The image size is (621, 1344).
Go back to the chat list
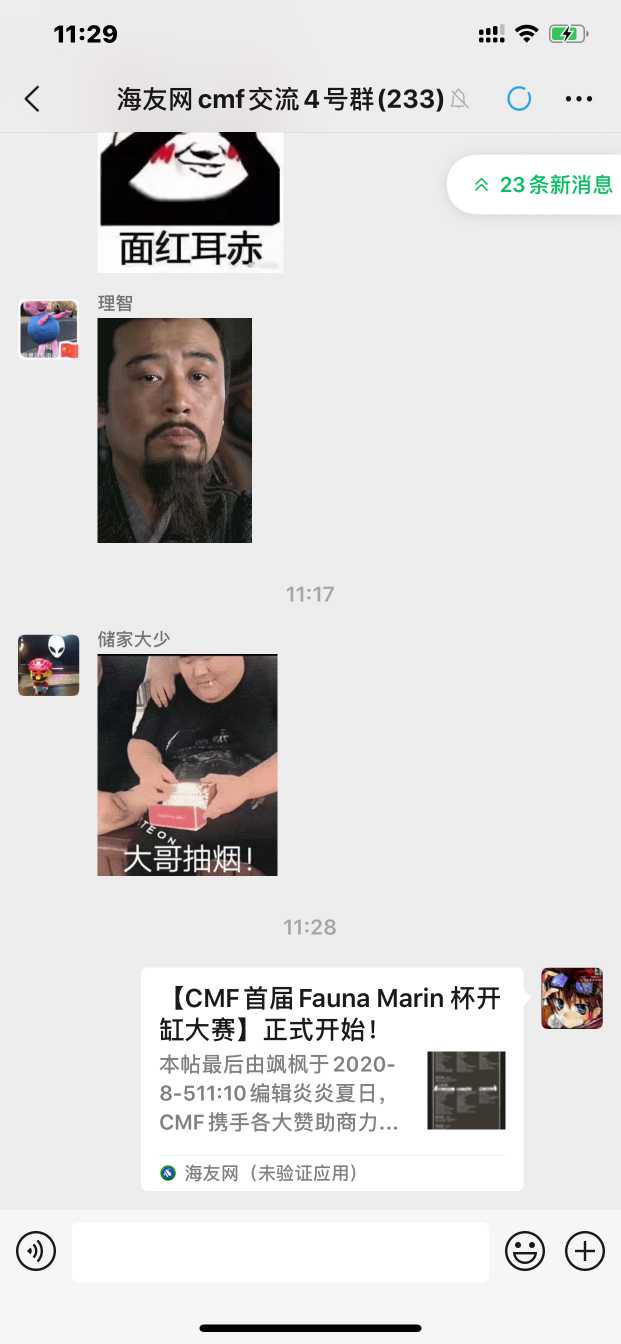[x=32, y=98]
